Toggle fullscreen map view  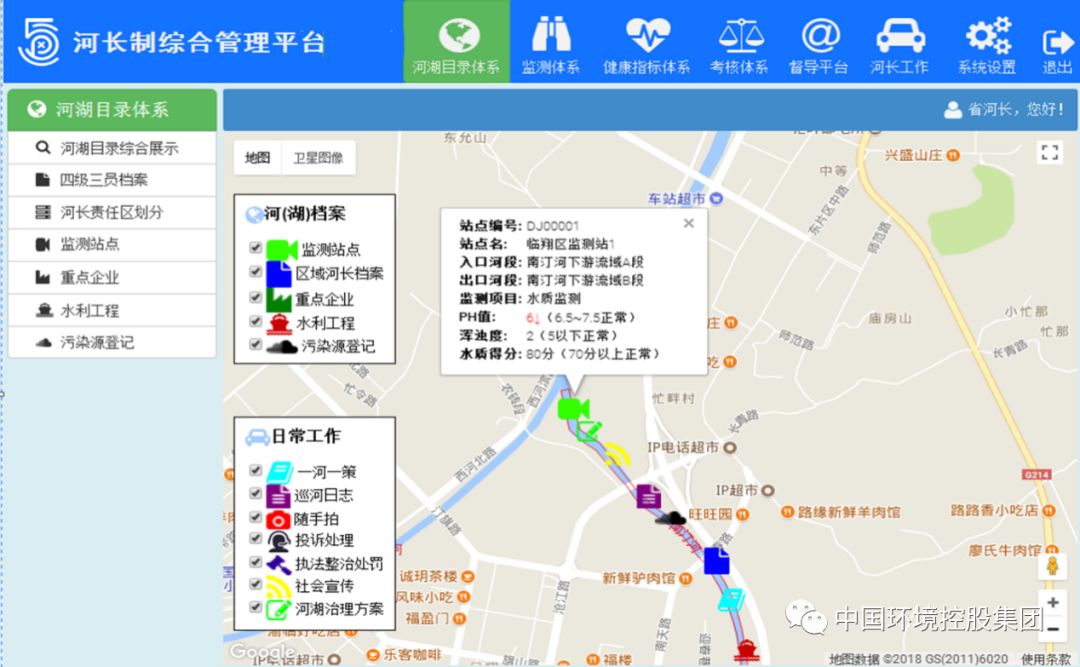click(1049, 152)
